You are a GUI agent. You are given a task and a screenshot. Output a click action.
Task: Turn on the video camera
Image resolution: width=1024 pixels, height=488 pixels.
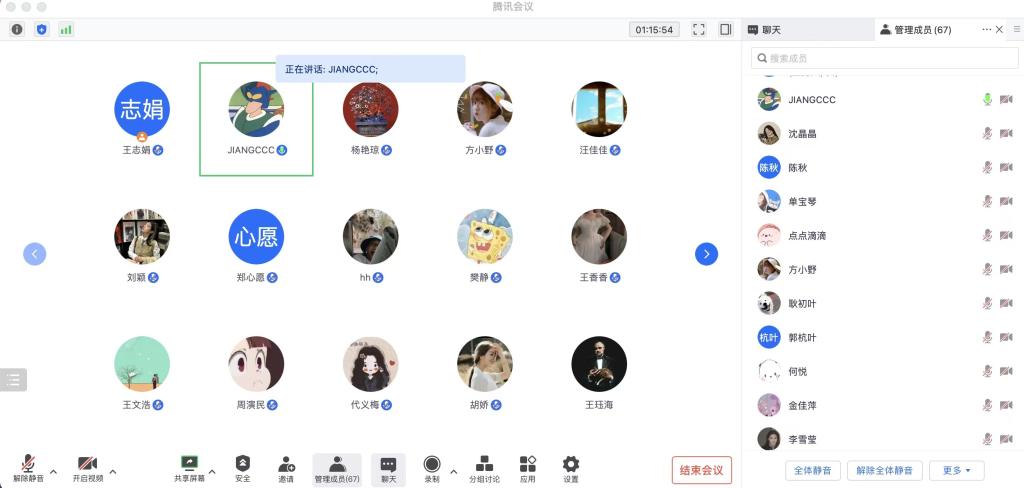tap(87, 466)
